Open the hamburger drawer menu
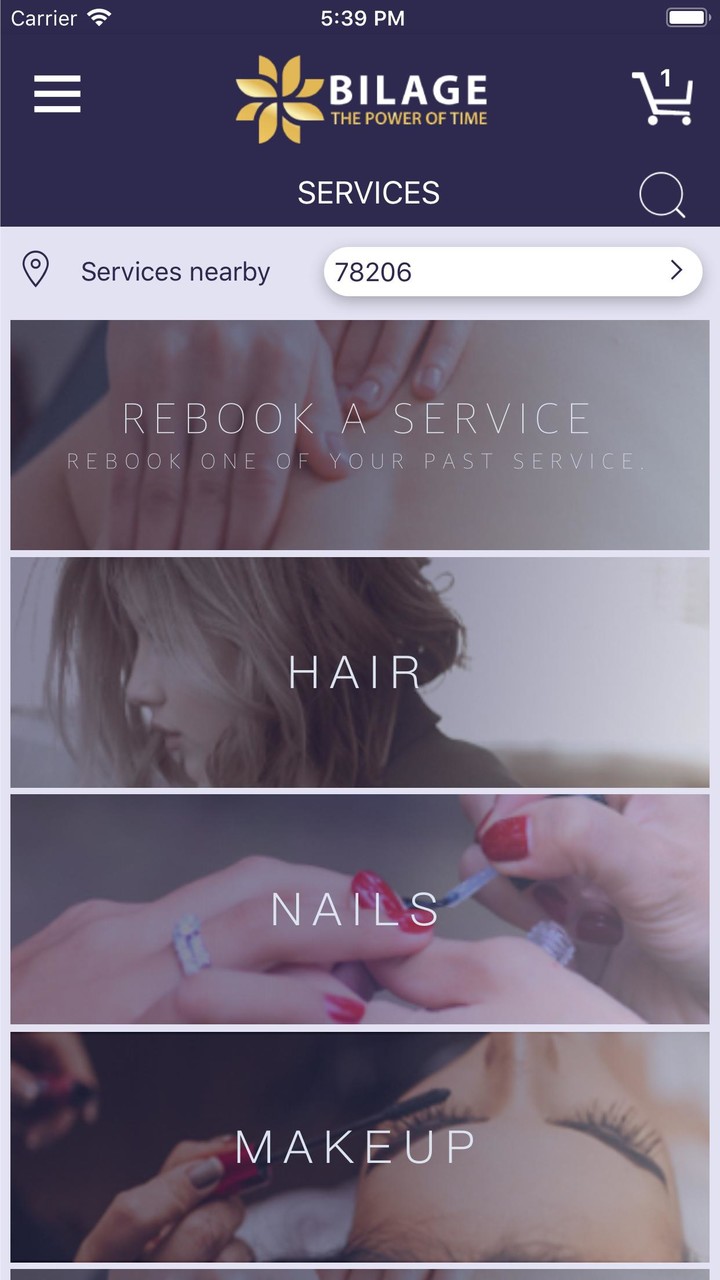 point(57,95)
